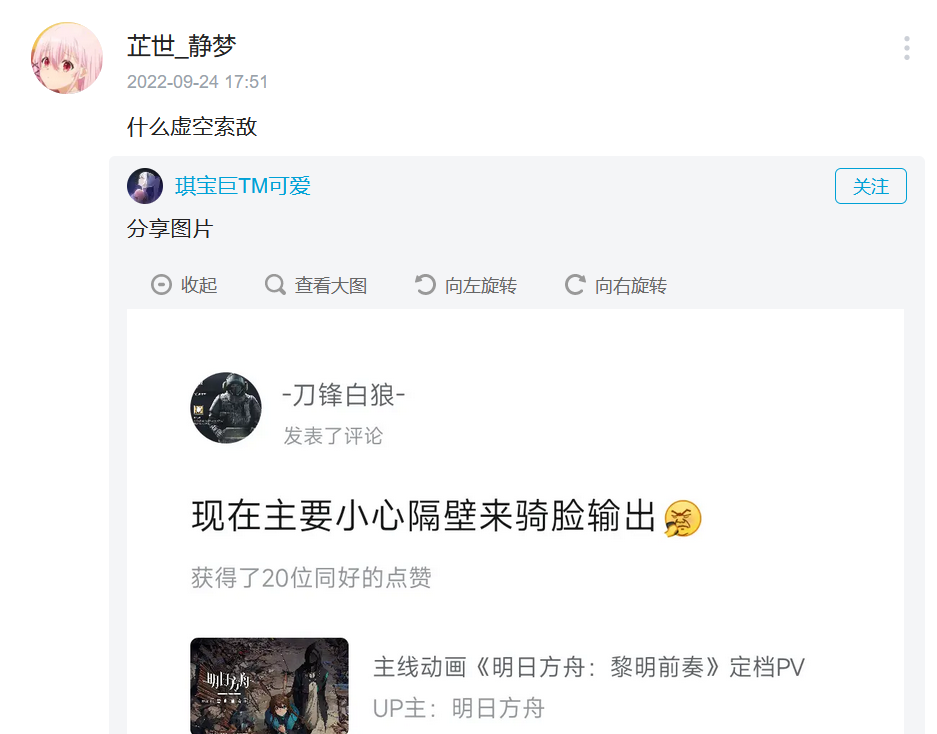Follow 琪宝巨TM可爱 with the 关注 button
Screen dimensions: 937x734
pyautogui.click(x=870, y=186)
